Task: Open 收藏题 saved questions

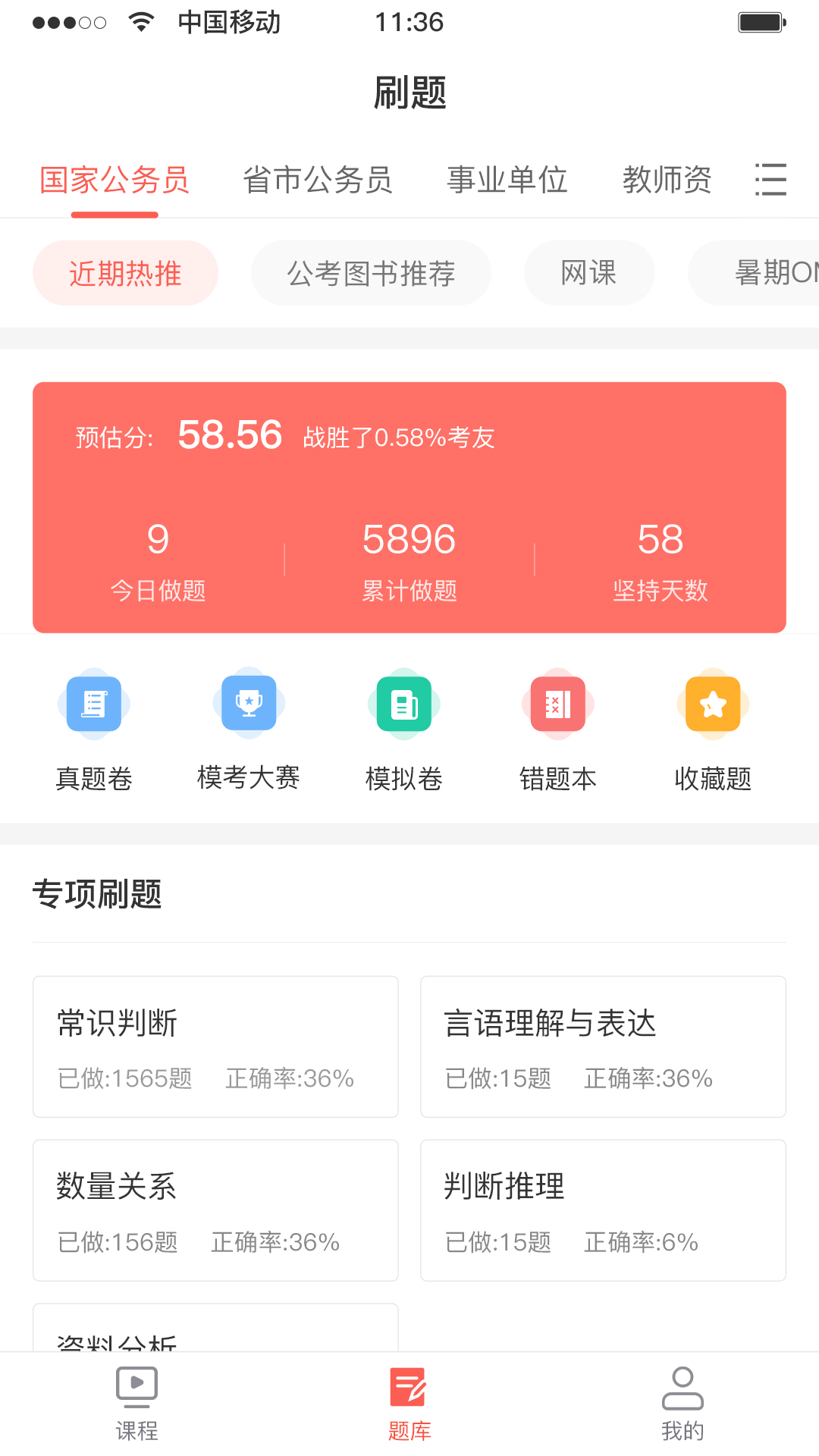Action: pos(713,729)
